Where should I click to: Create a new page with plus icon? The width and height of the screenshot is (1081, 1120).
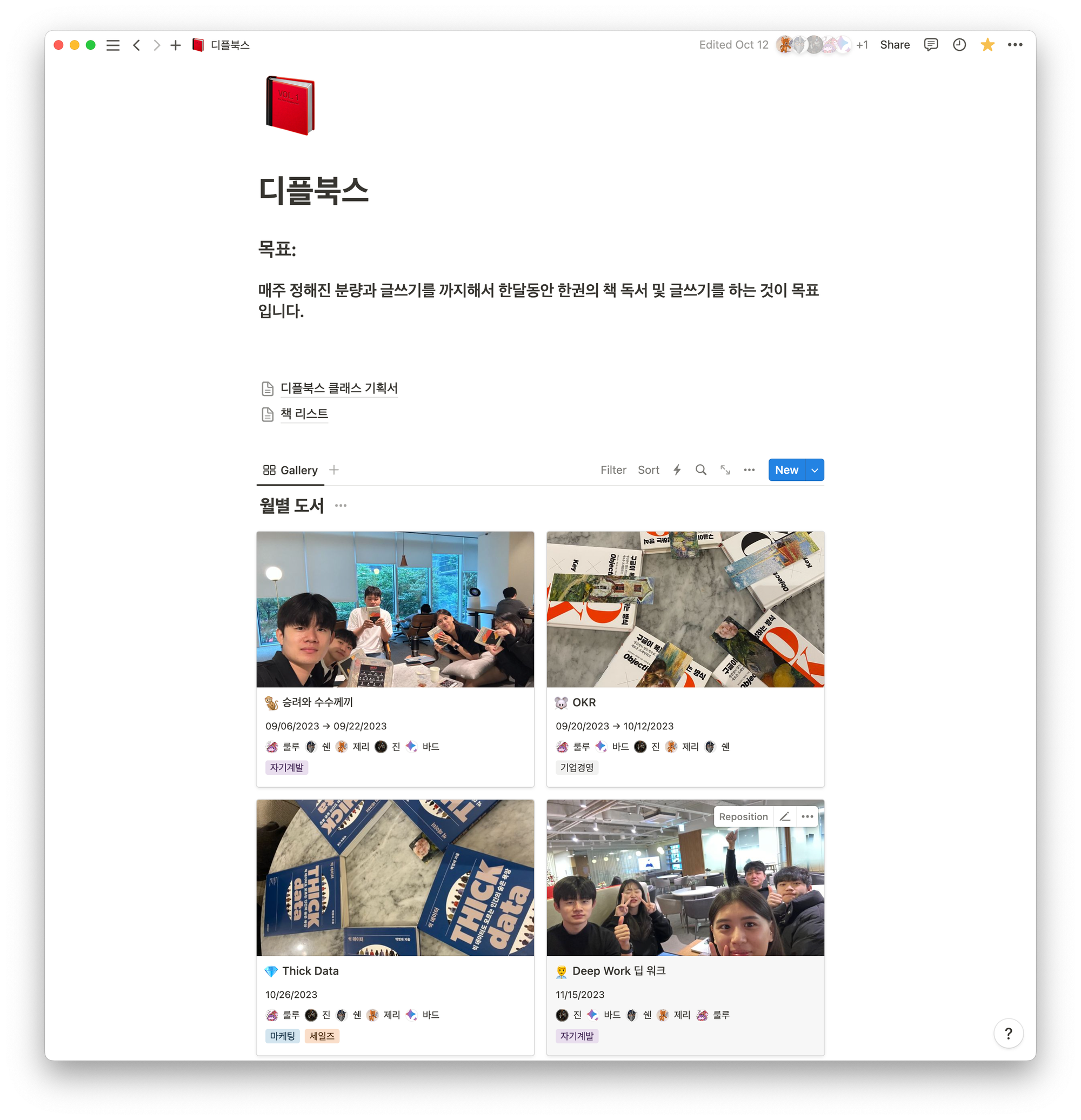pyautogui.click(x=176, y=45)
